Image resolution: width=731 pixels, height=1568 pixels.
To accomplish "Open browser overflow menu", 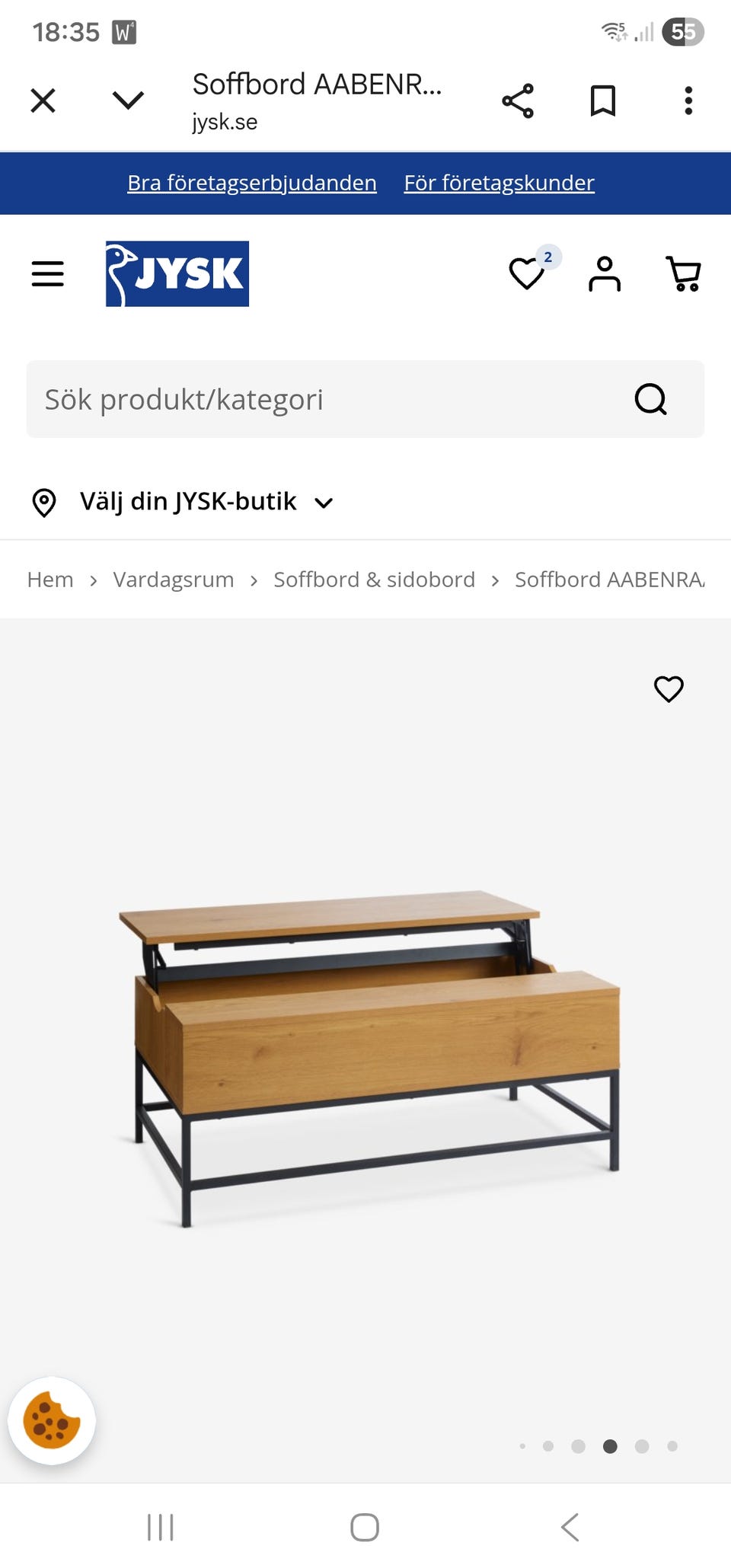I will [688, 100].
